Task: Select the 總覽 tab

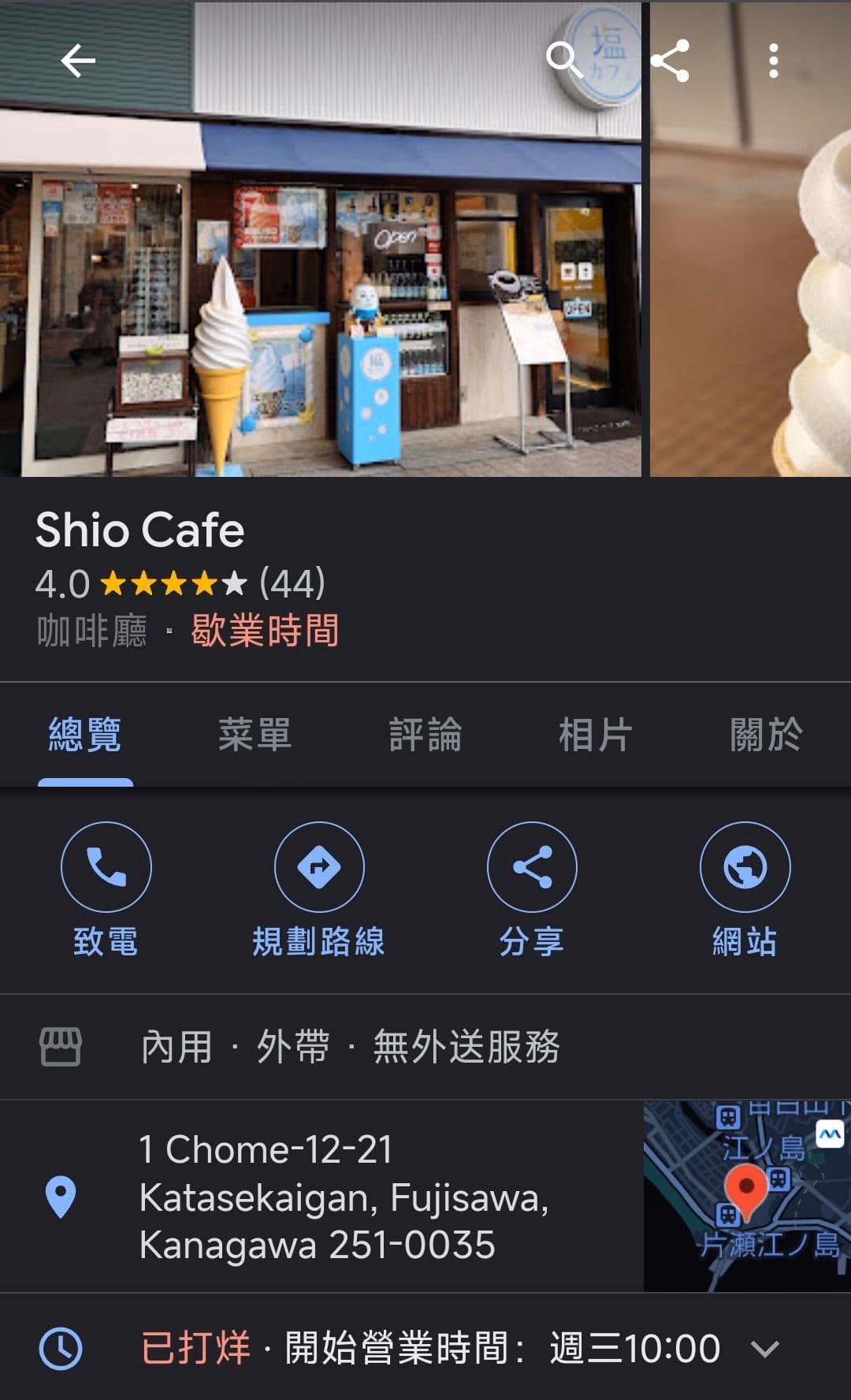Action: pos(85,735)
